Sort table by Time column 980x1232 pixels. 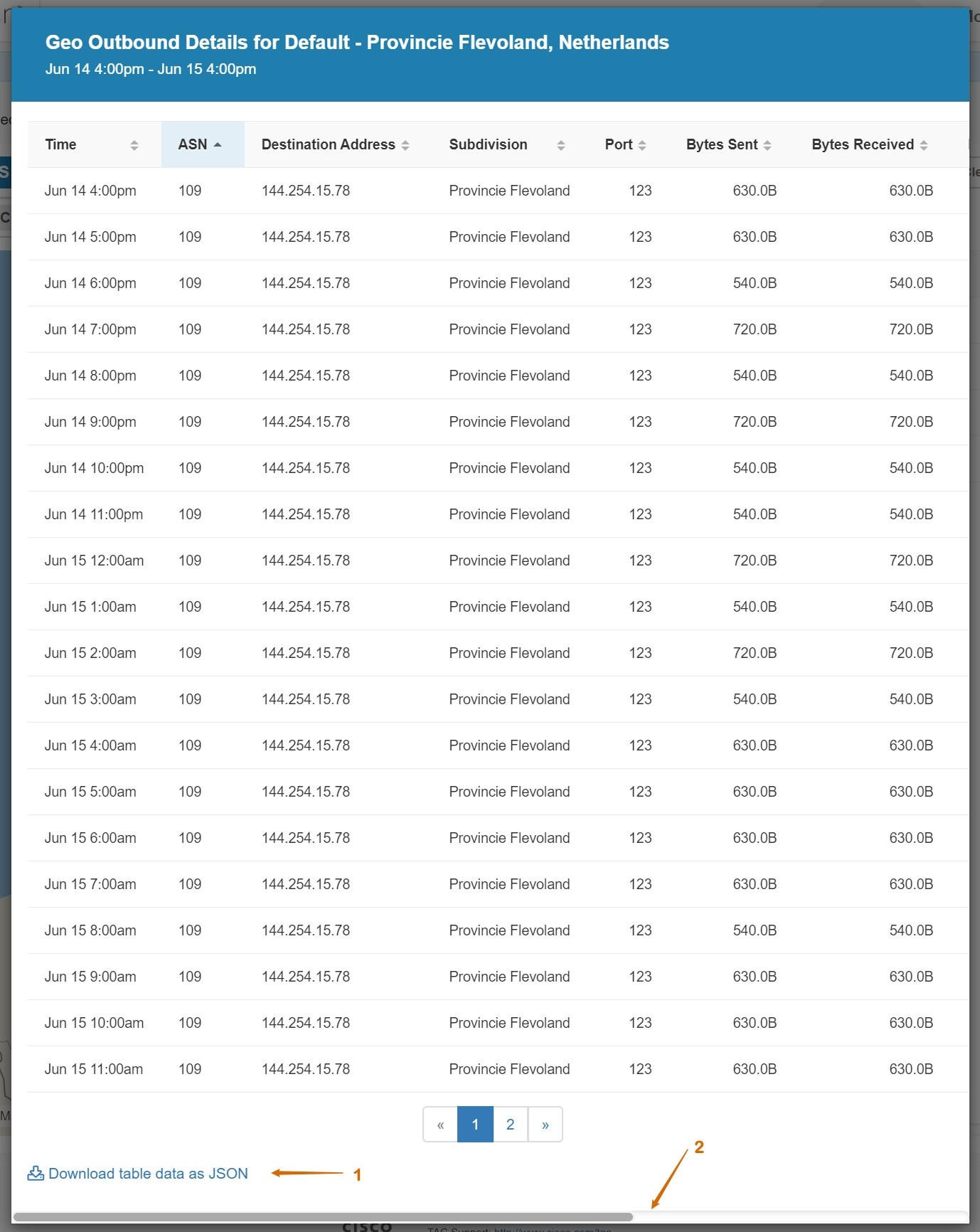(x=91, y=144)
